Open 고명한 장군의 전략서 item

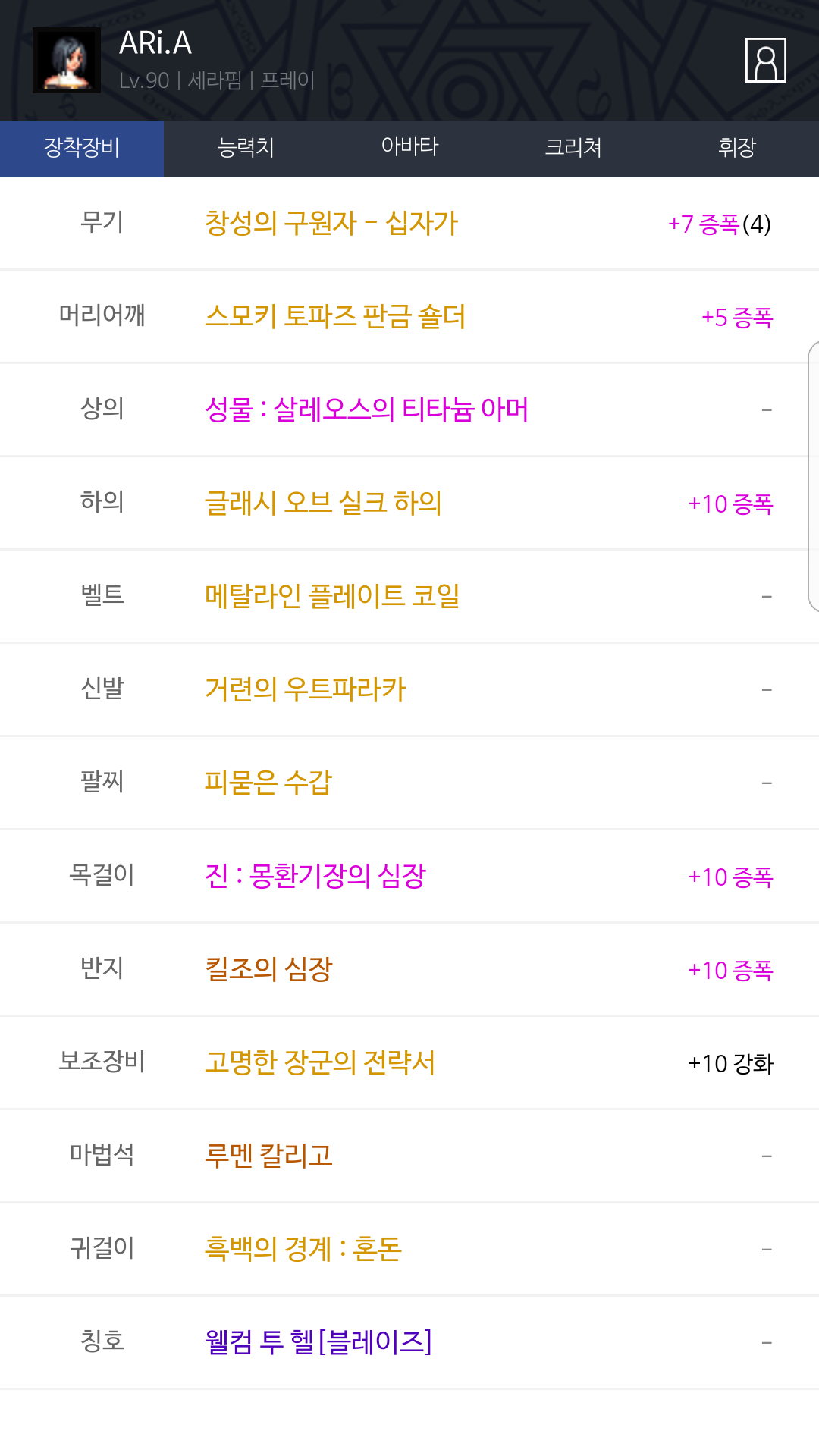pyautogui.click(x=320, y=1063)
